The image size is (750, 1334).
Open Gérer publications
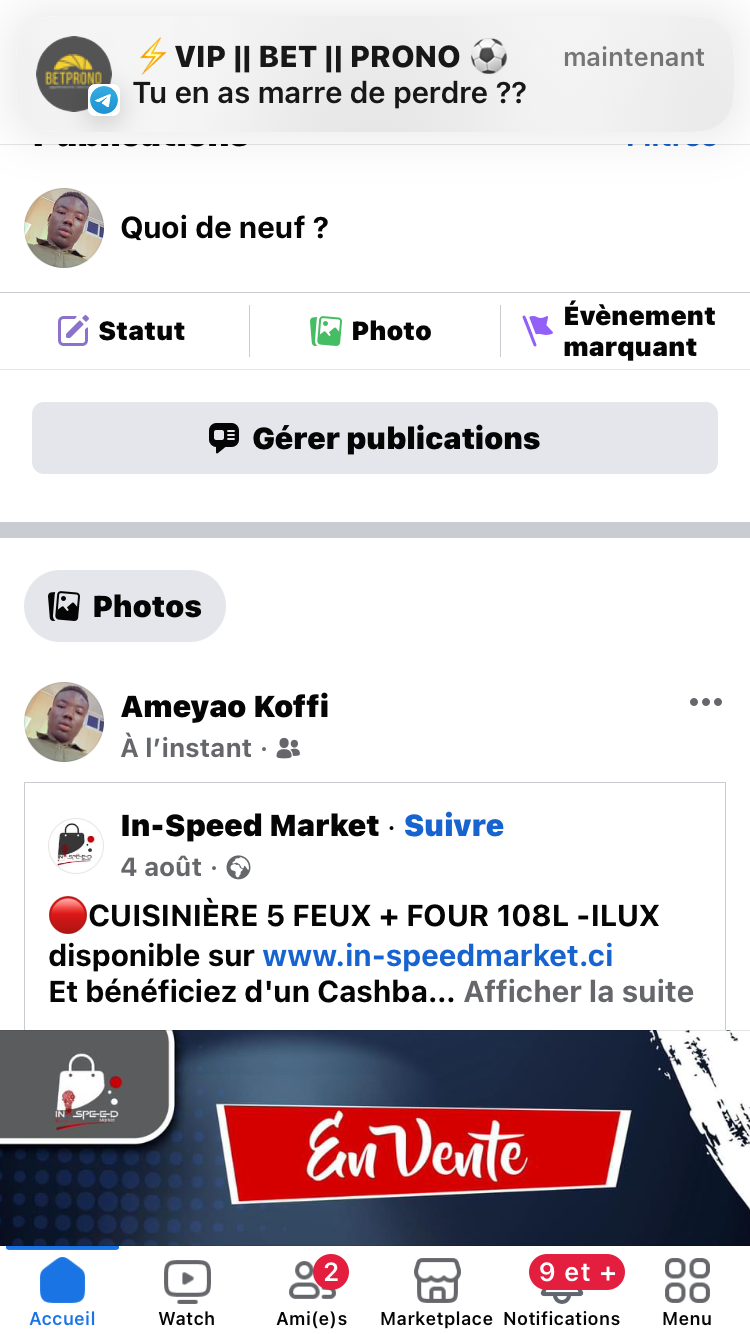(x=375, y=438)
